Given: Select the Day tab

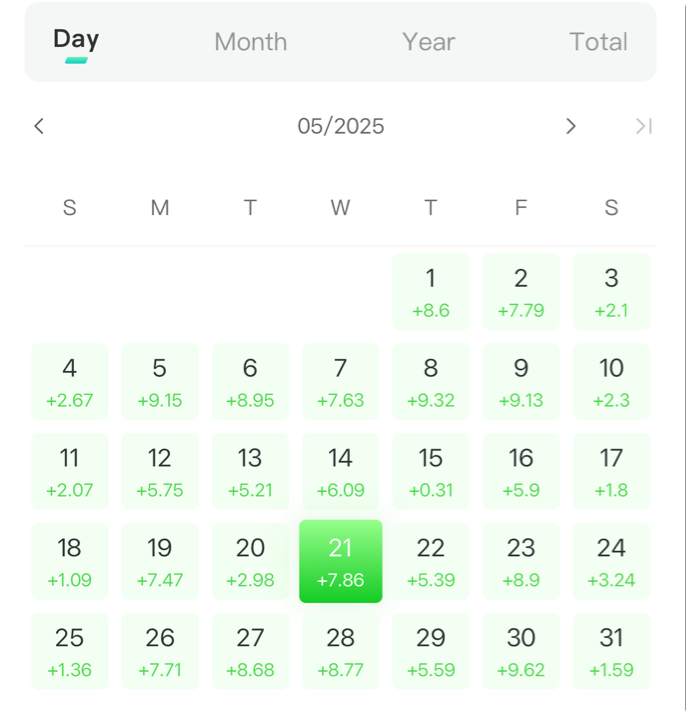Looking at the screenshot, I should (x=76, y=40).
